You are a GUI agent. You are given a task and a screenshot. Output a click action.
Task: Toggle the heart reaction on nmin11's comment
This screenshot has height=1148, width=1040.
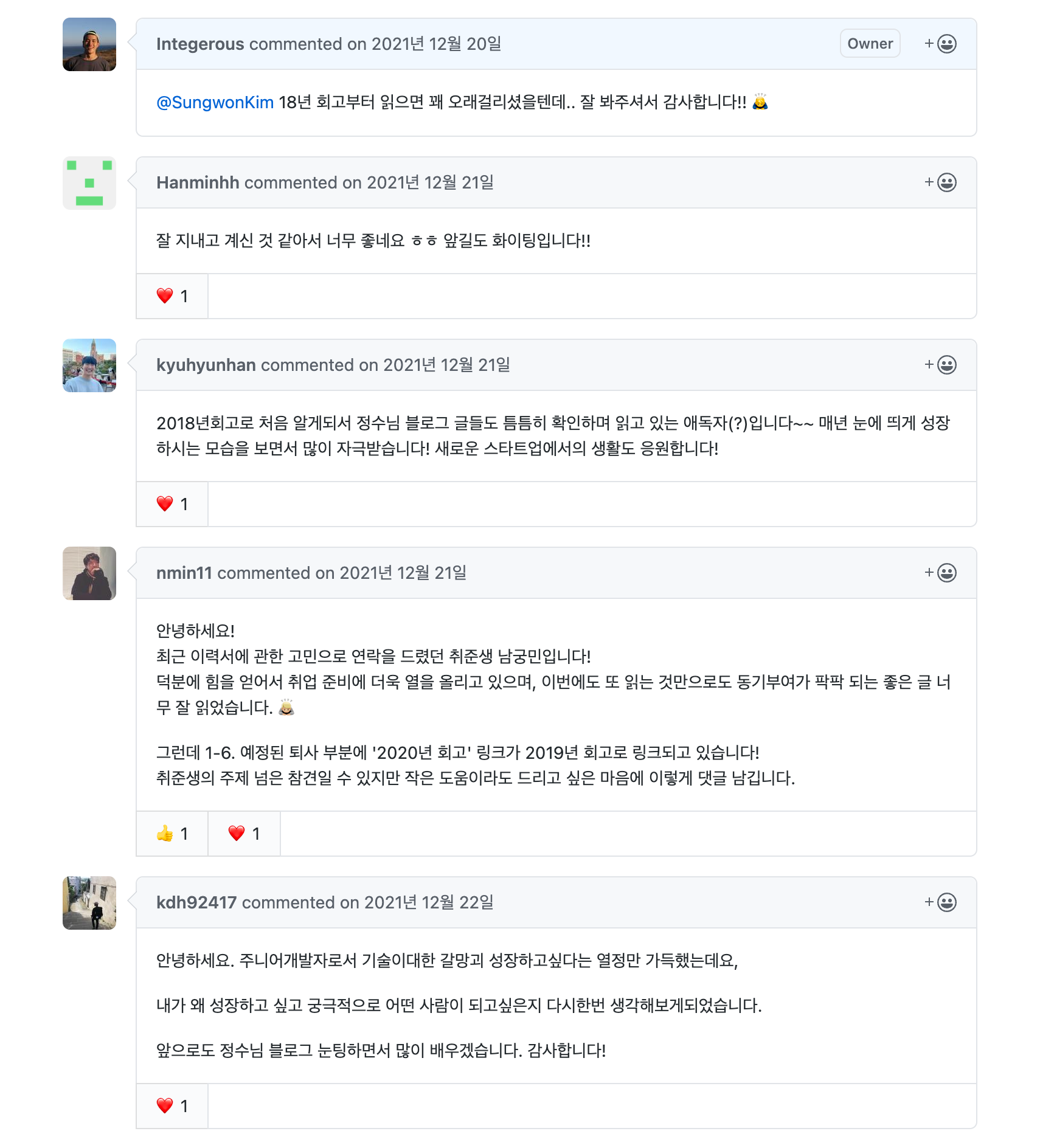coord(244,834)
